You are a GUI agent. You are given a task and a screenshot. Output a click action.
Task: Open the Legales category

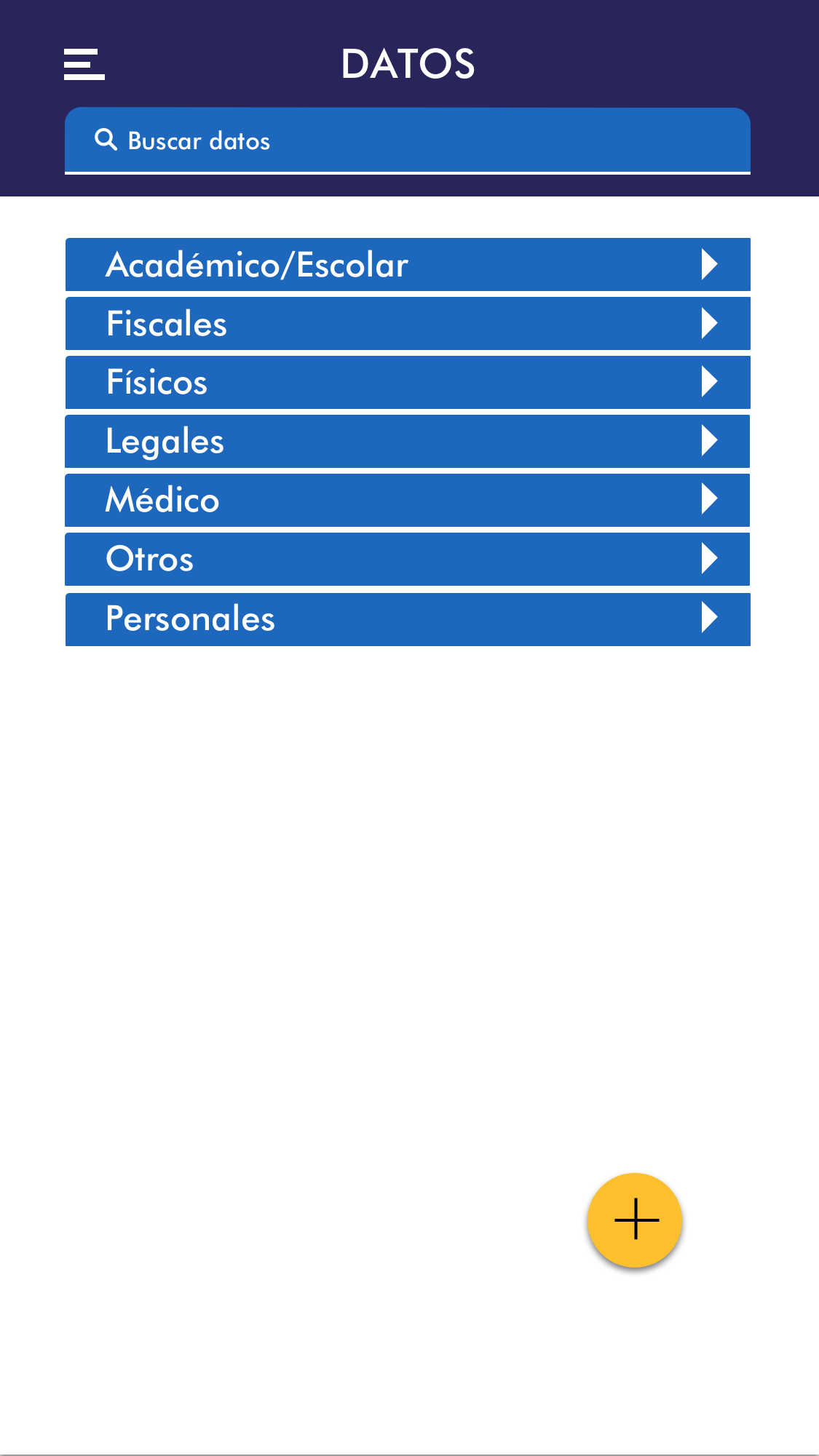(x=408, y=442)
